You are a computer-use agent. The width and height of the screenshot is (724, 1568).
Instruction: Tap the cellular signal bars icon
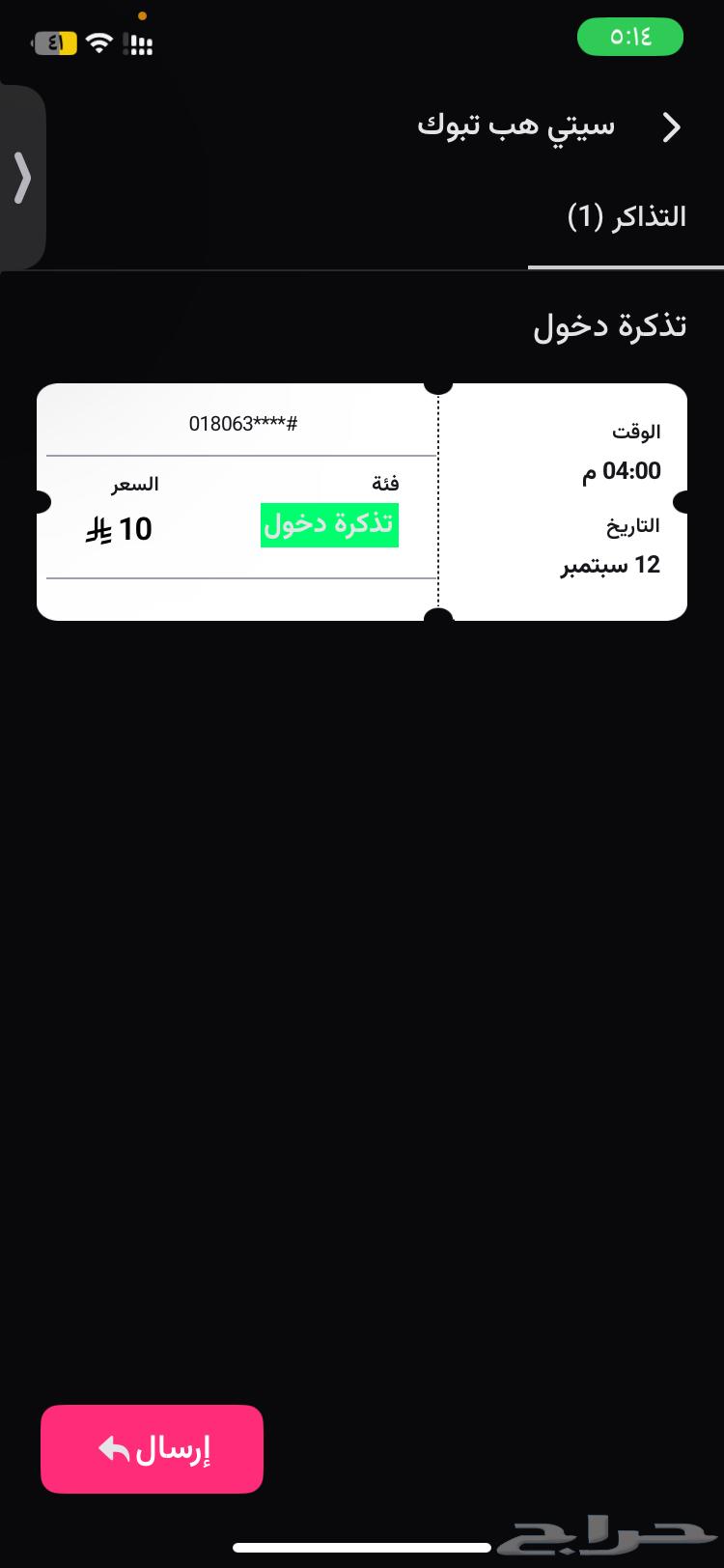(138, 42)
